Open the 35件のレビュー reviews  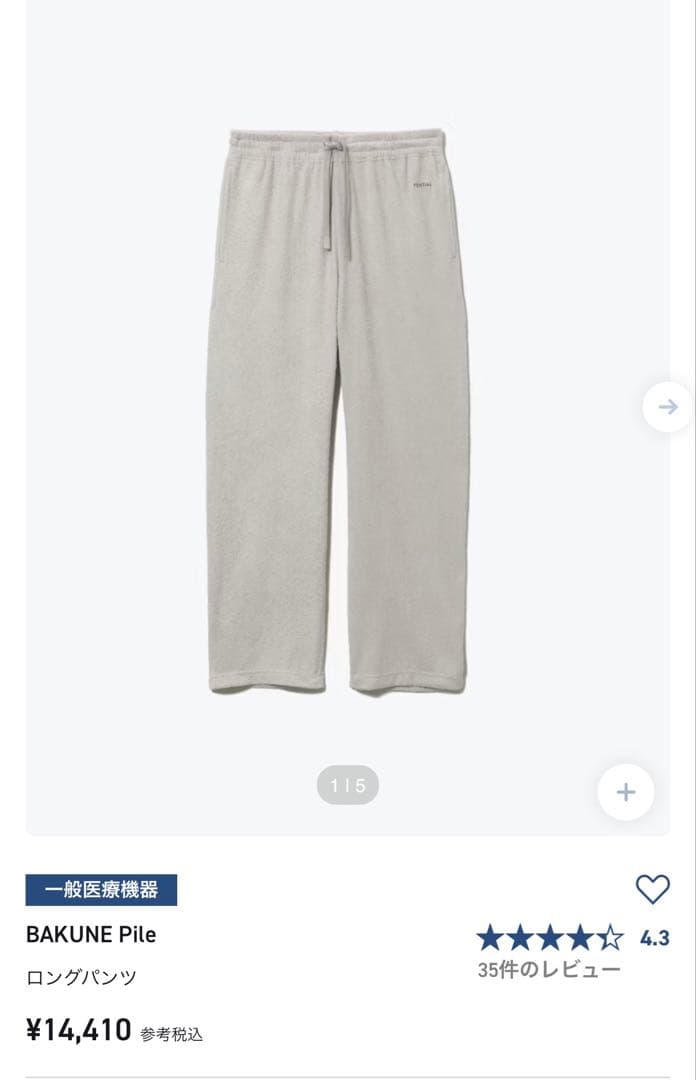(549, 969)
